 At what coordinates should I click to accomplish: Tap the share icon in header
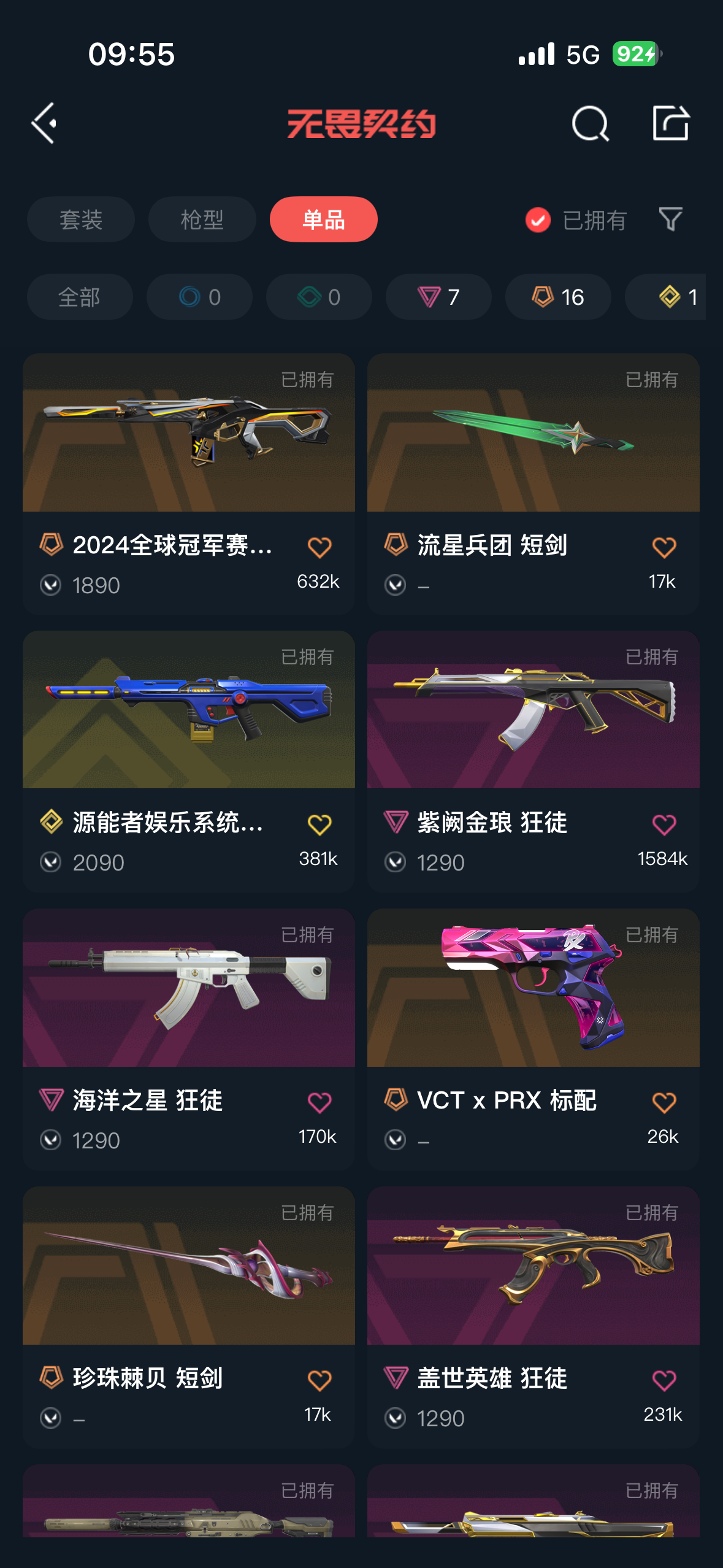(670, 123)
